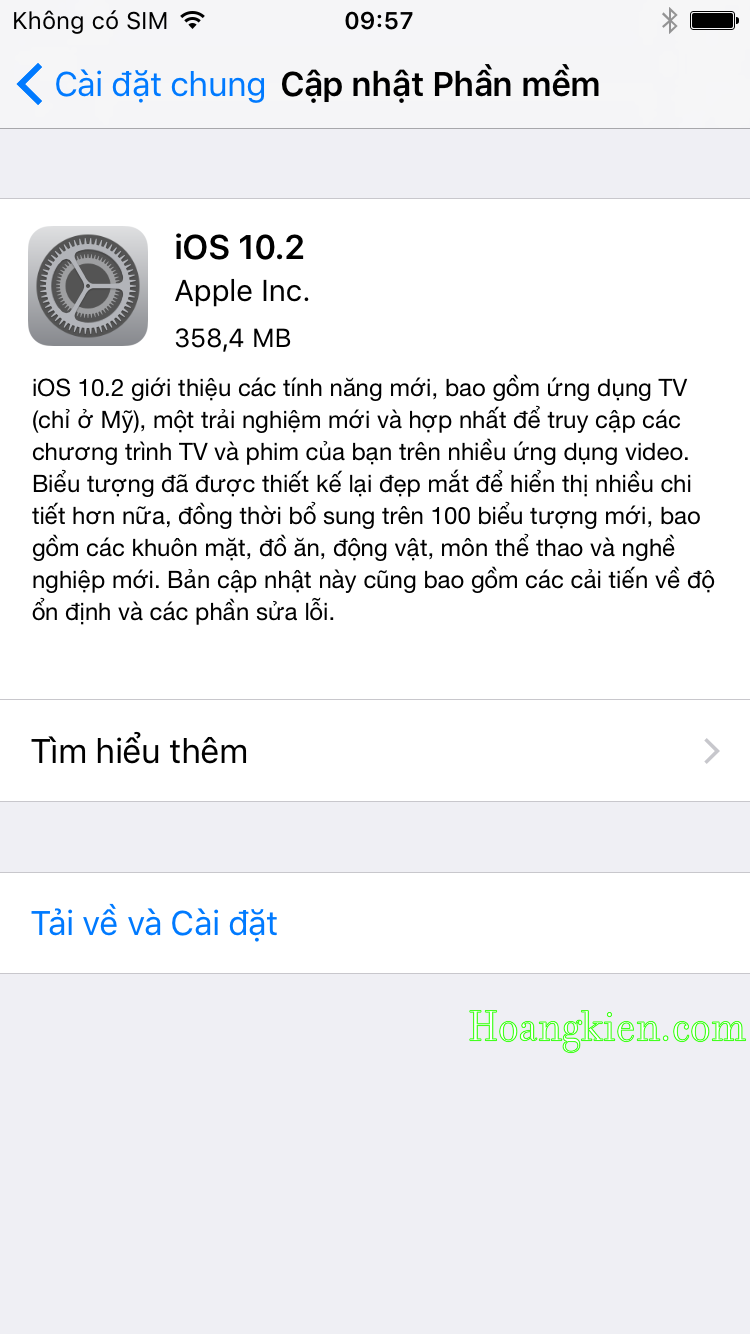Go back to Cài đặt chung
750x1334 pixels.
(x=140, y=85)
